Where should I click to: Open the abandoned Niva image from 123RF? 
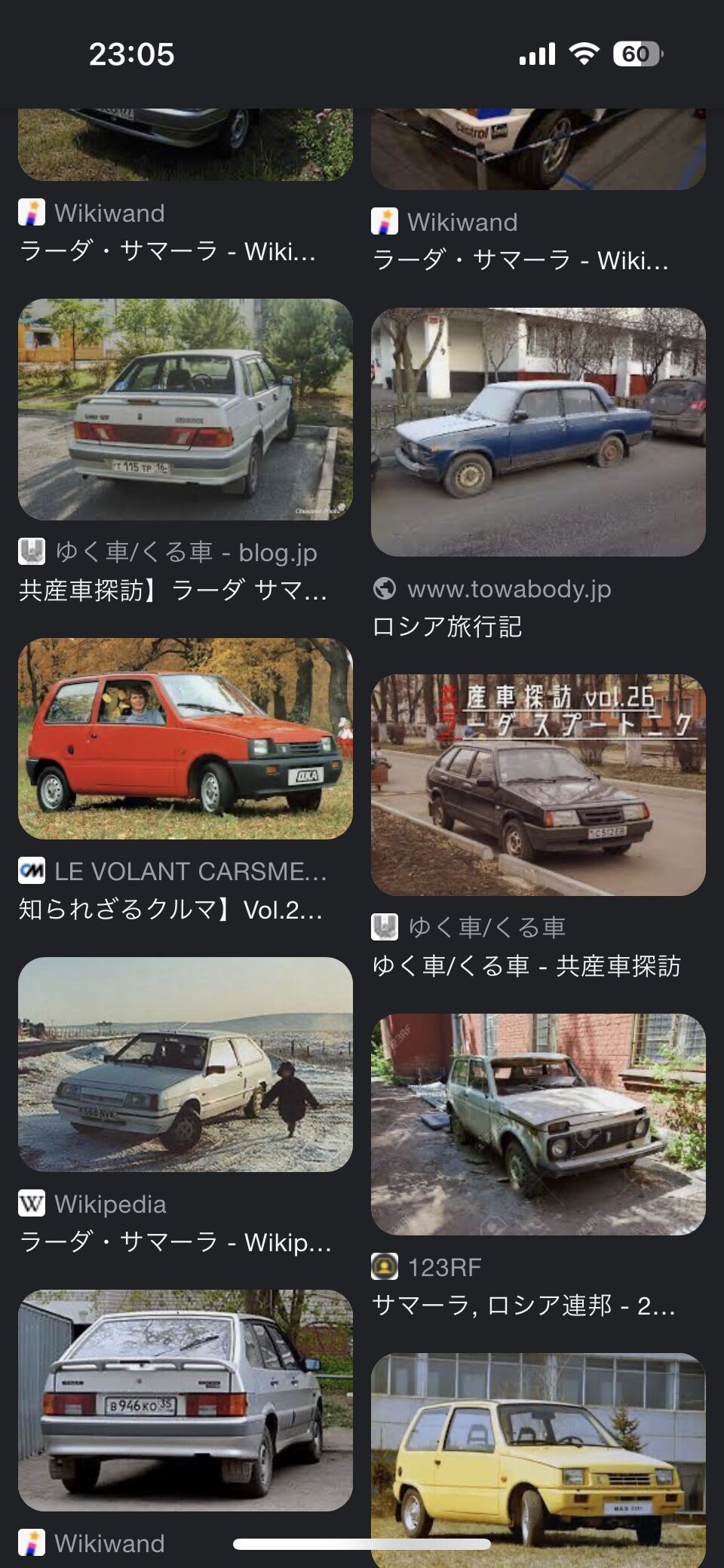[x=538, y=1125]
